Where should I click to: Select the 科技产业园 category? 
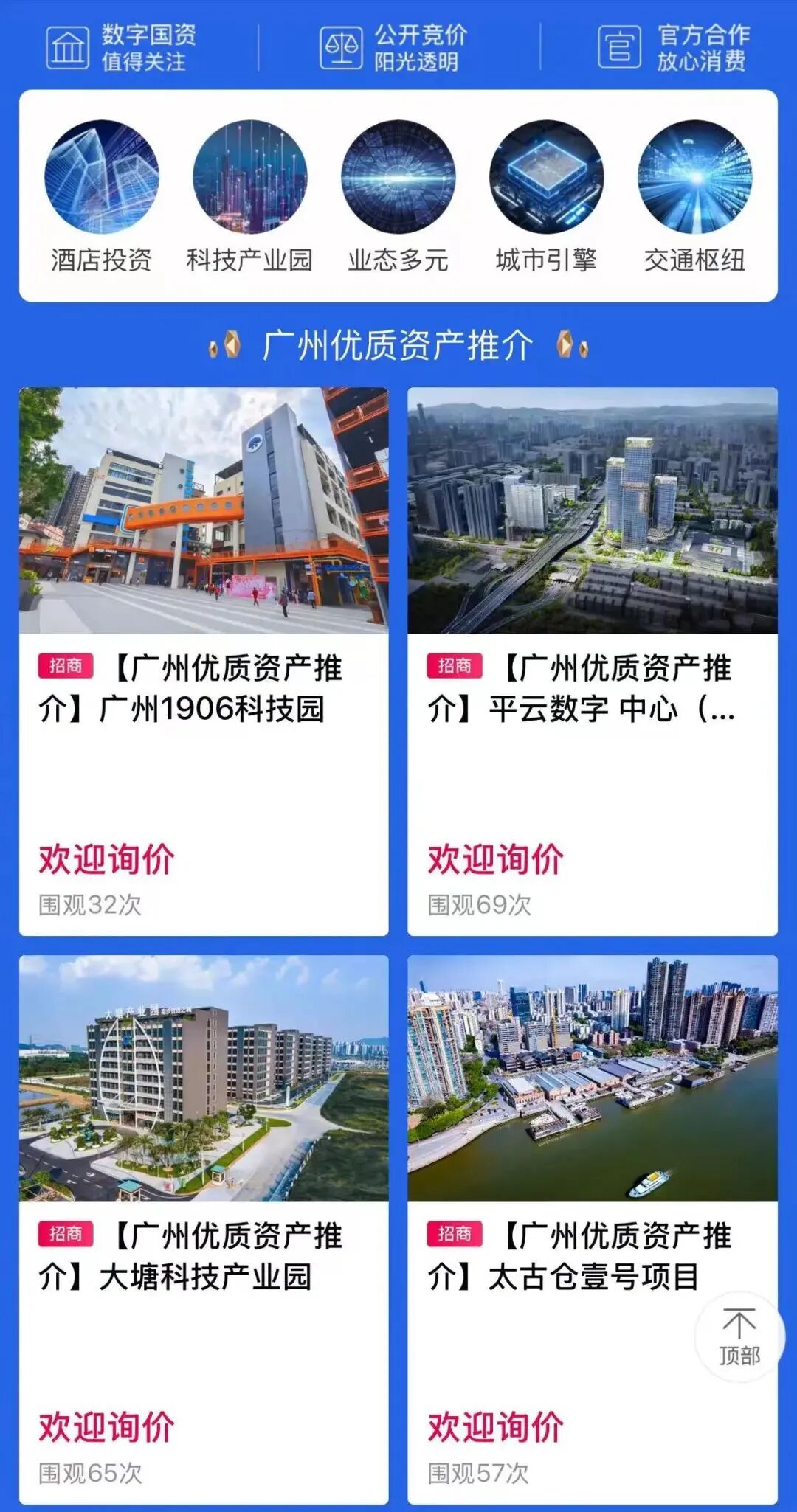(249, 195)
